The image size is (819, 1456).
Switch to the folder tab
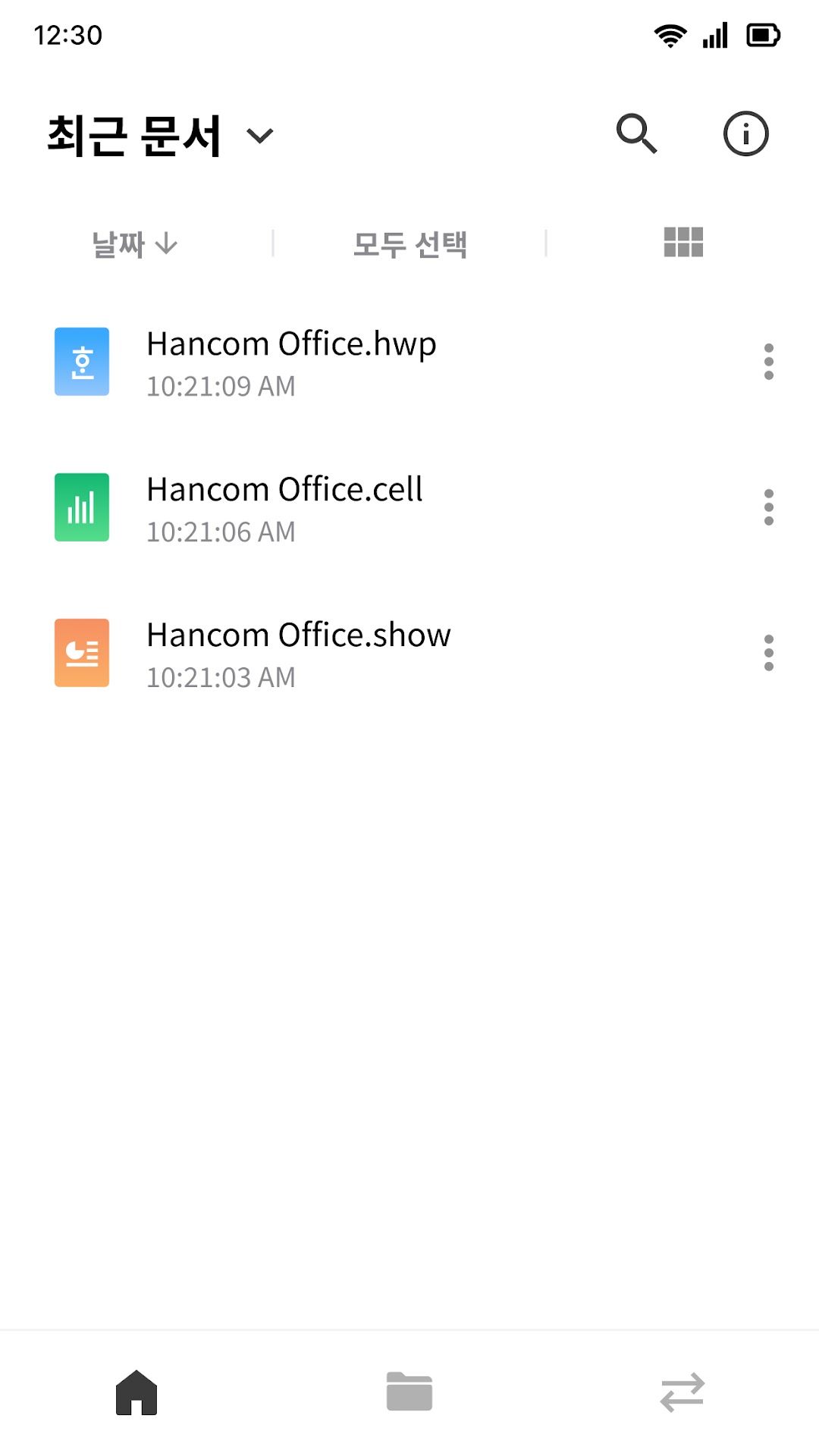[x=409, y=1392]
